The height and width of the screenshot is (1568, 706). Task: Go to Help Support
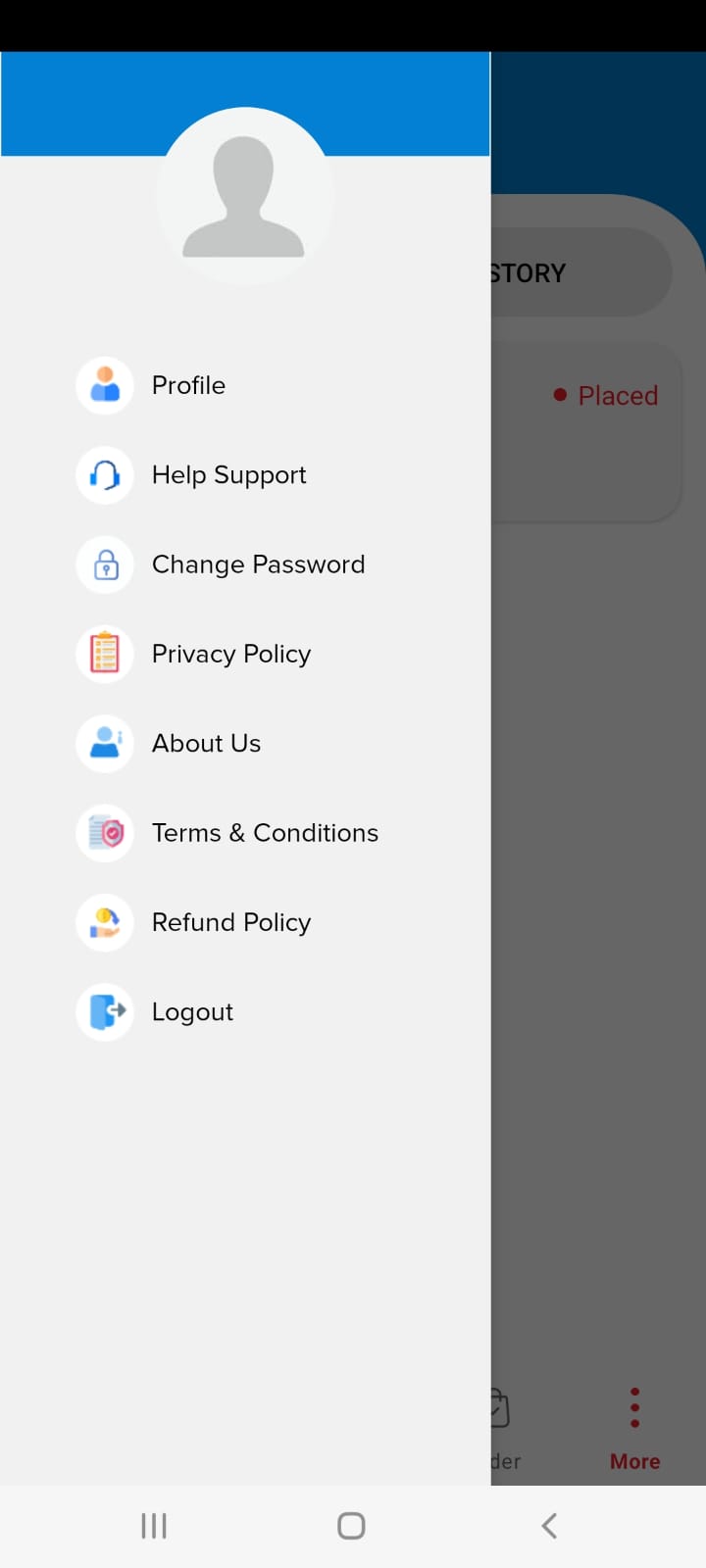click(x=228, y=475)
